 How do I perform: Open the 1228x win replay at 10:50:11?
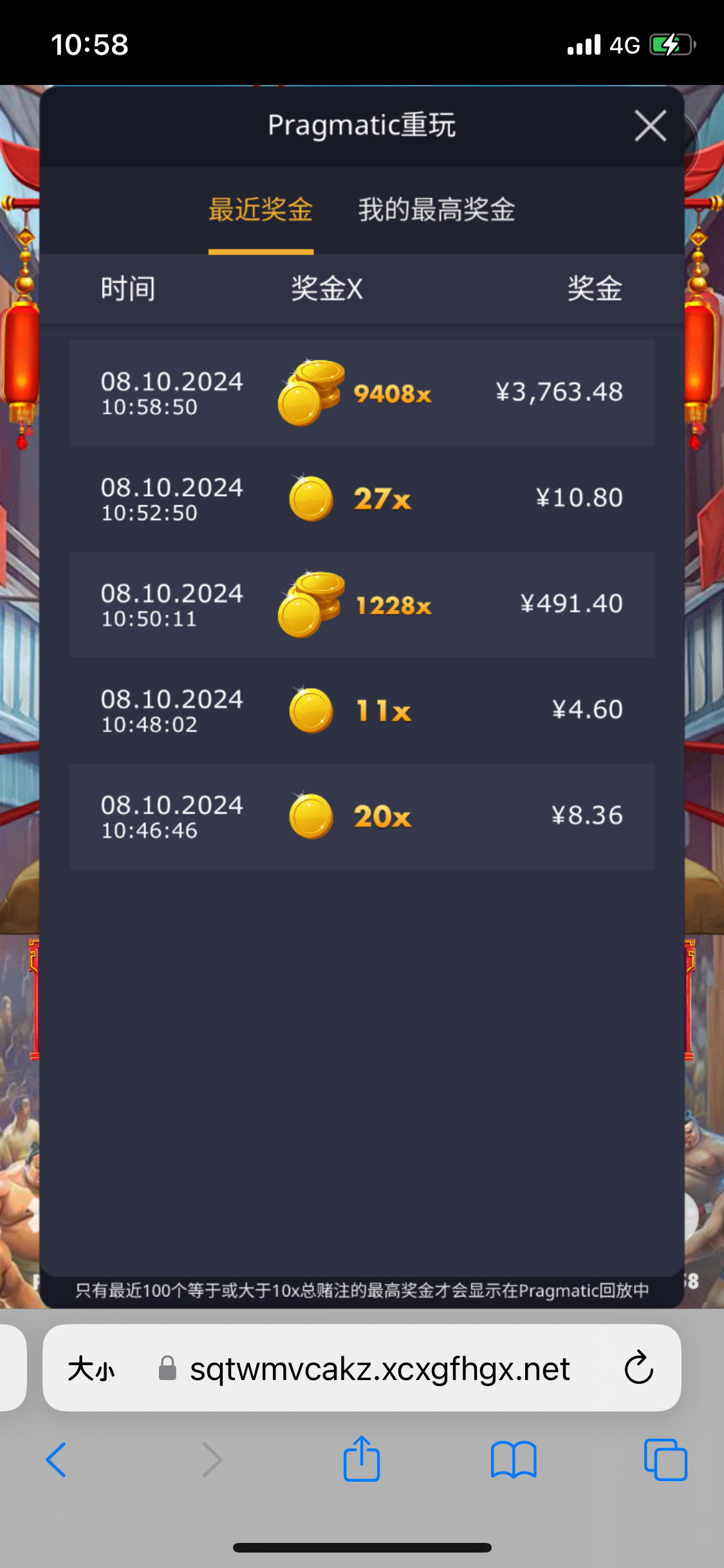(362, 604)
